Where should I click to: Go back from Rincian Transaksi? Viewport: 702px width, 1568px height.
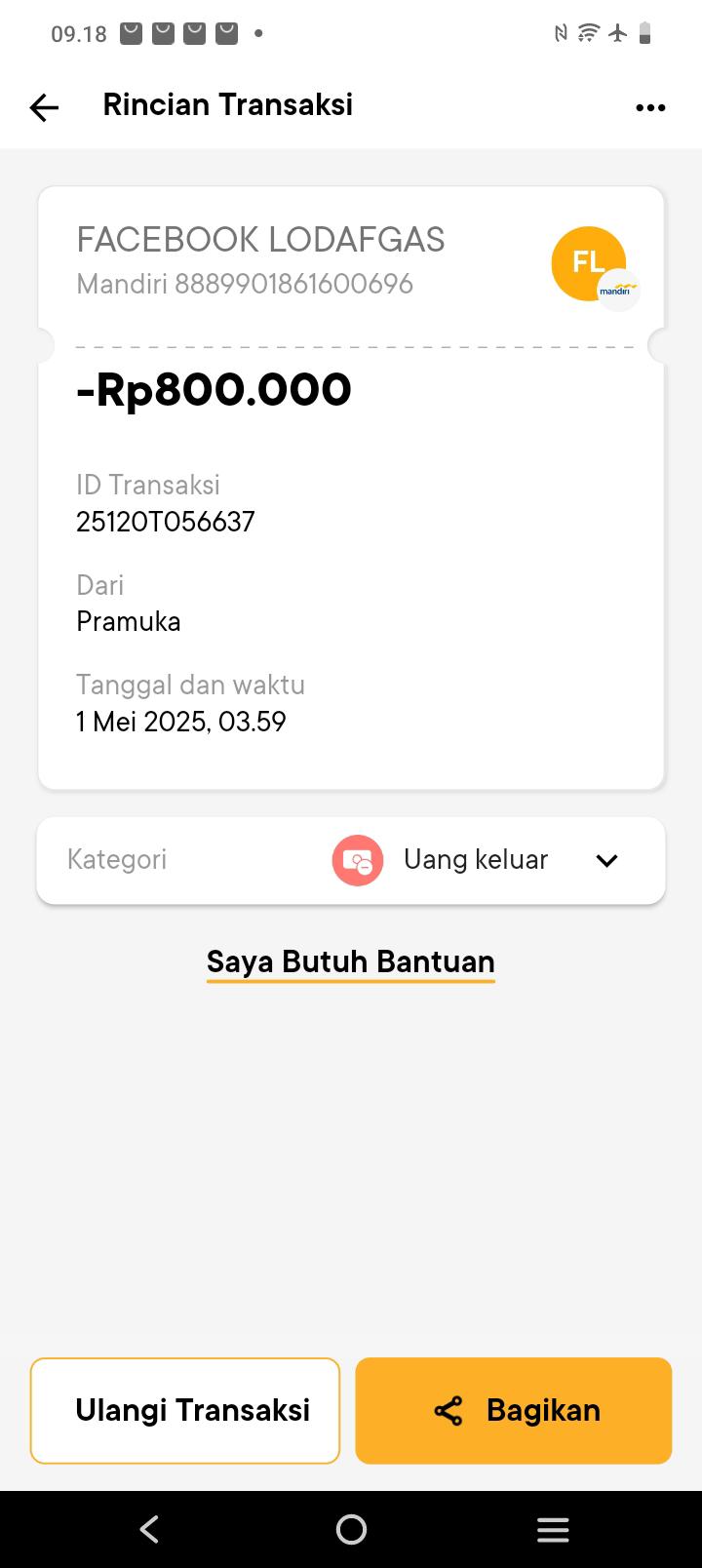pos(44,107)
